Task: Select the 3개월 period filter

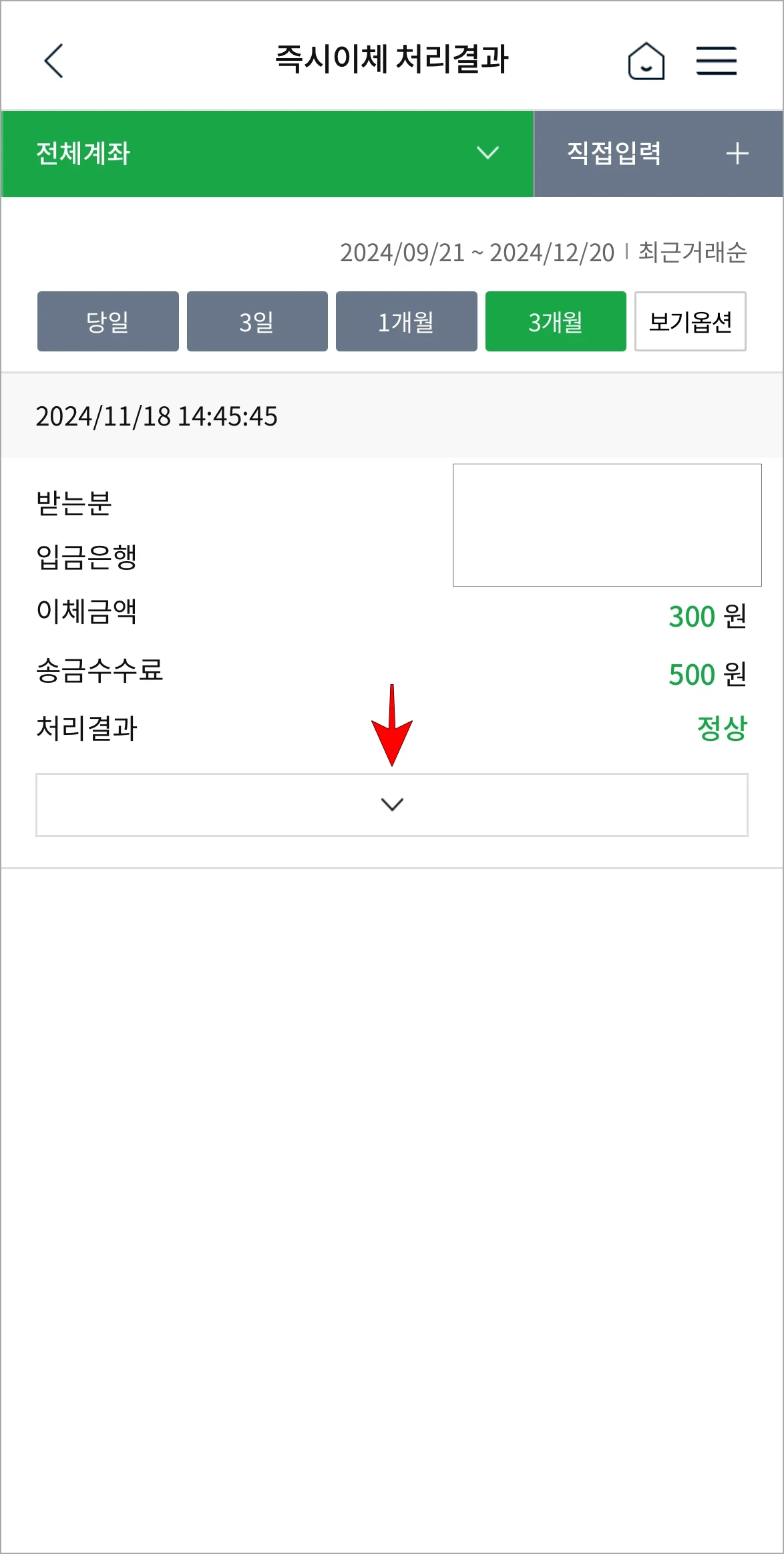Action: click(556, 321)
